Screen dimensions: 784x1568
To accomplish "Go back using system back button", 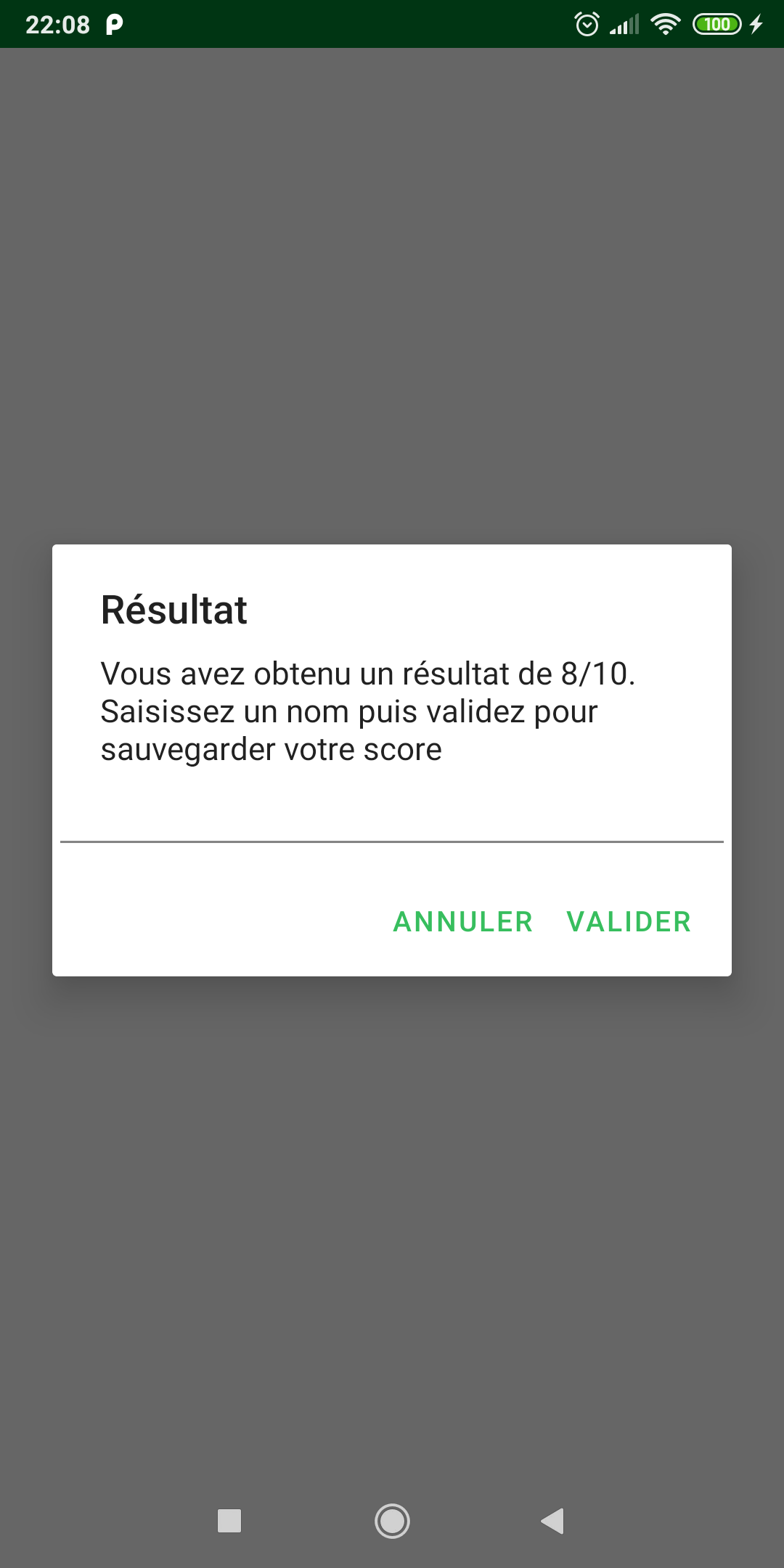I will point(552,1521).
